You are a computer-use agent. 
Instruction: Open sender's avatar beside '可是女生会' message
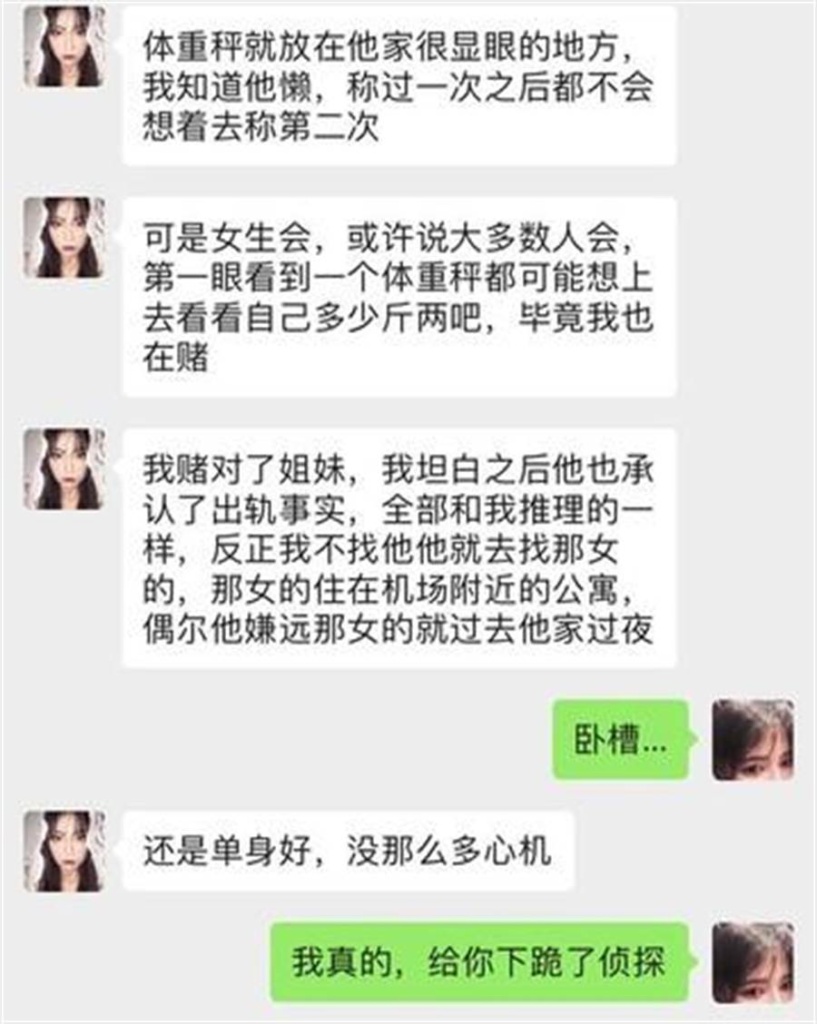pyautogui.click(x=65, y=237)
